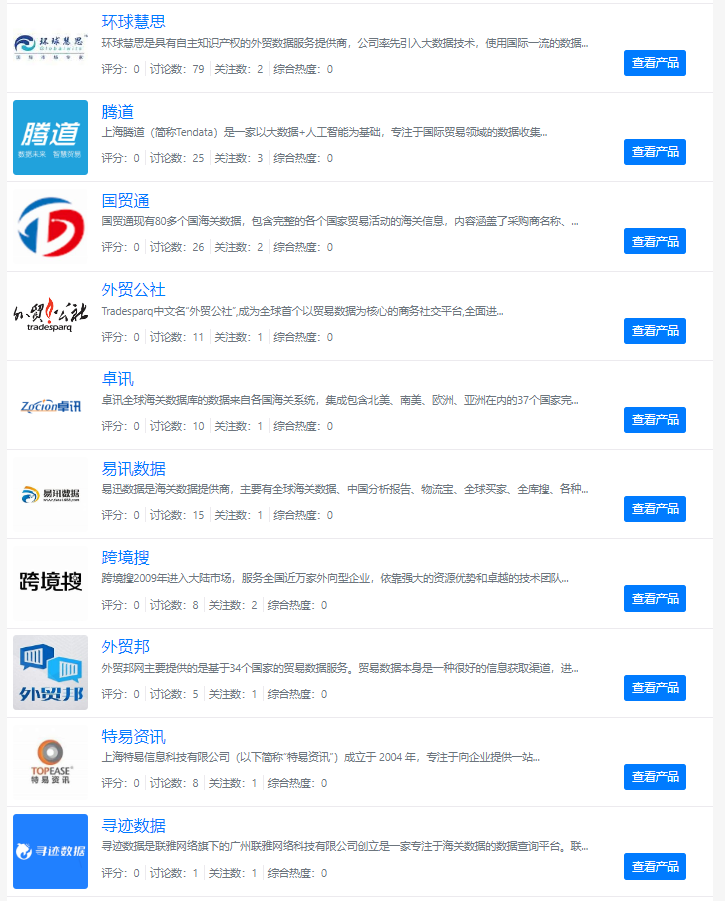View products of 外贸邦
Screen dimensions: 725x901
point(655,688)
